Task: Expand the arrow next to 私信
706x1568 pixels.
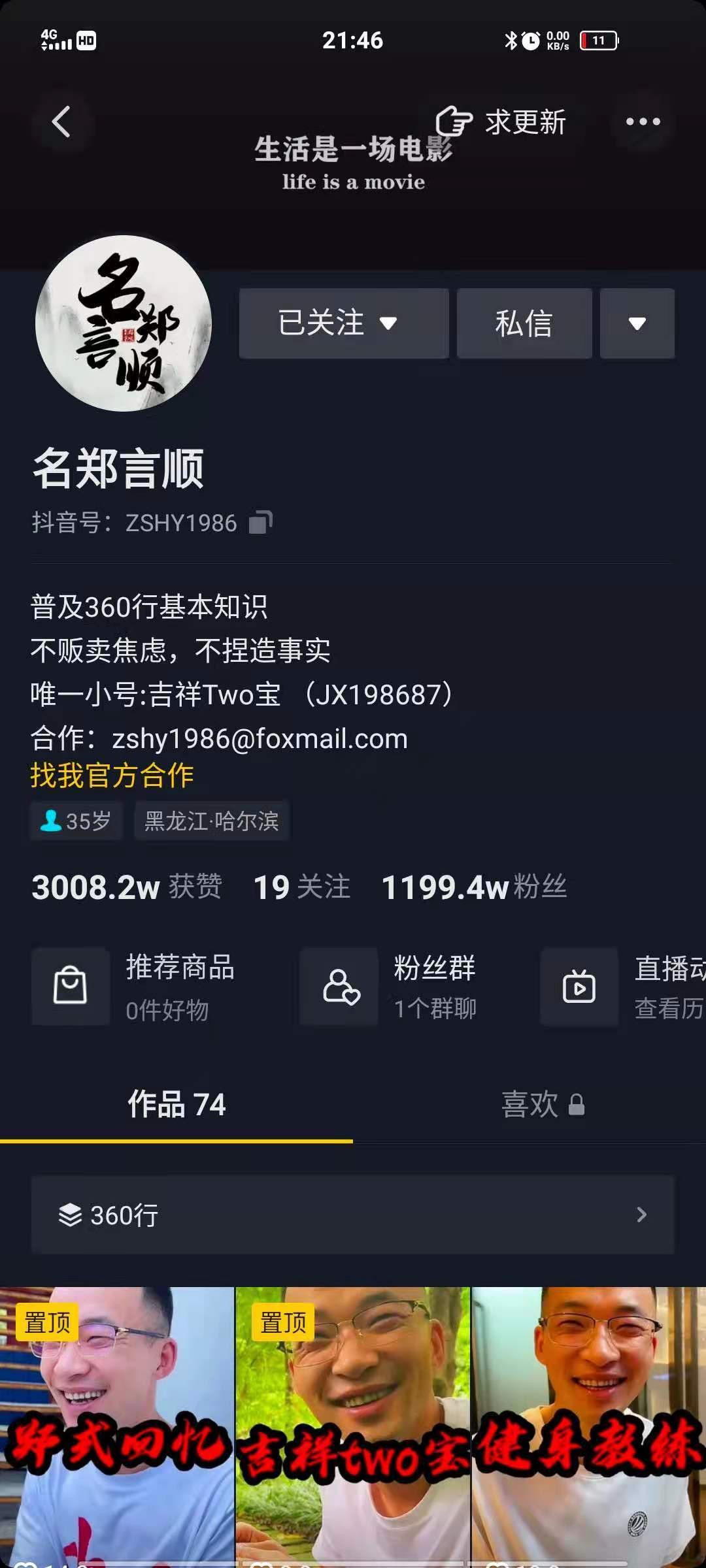Action: (x=637, y=323)
